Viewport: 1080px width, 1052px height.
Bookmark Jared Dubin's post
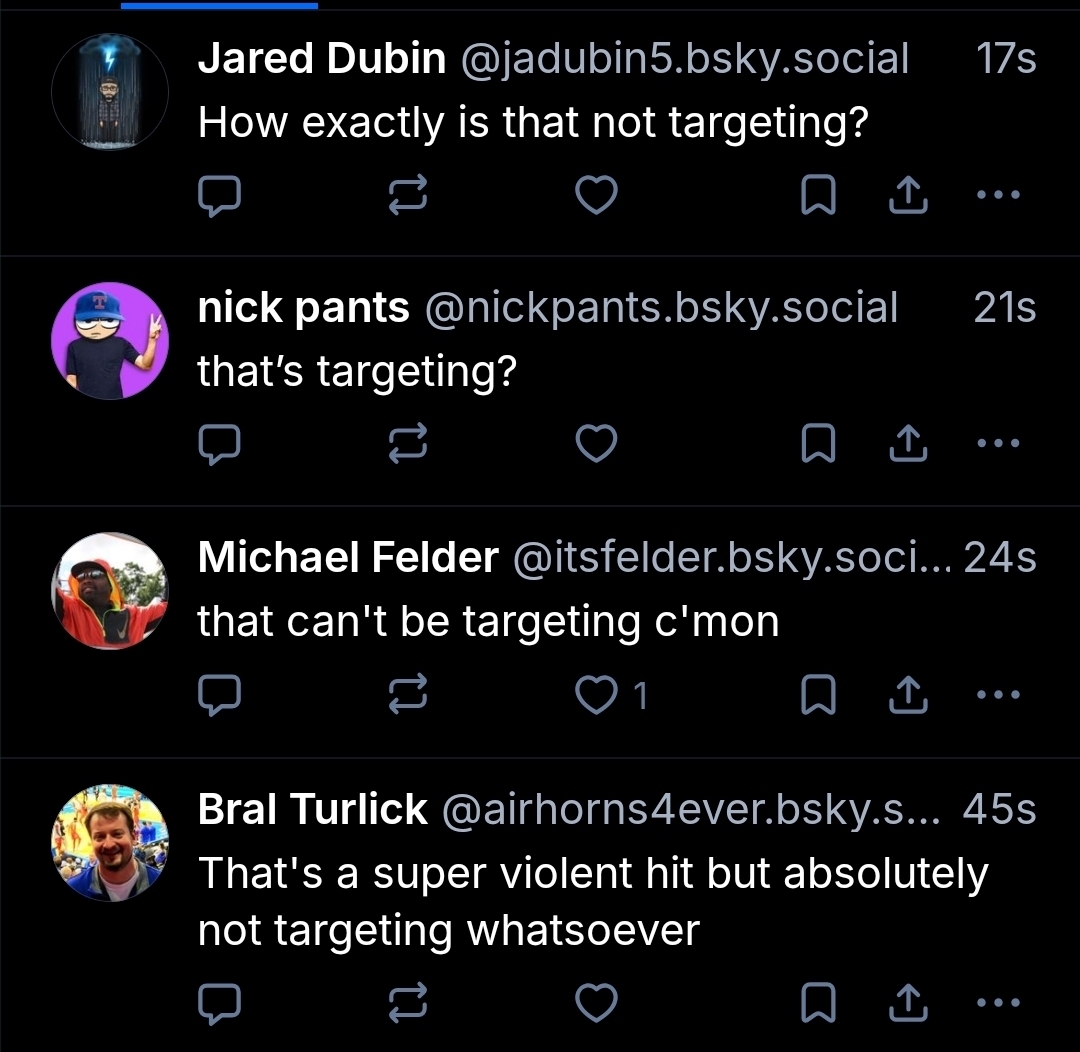point(819,197)
